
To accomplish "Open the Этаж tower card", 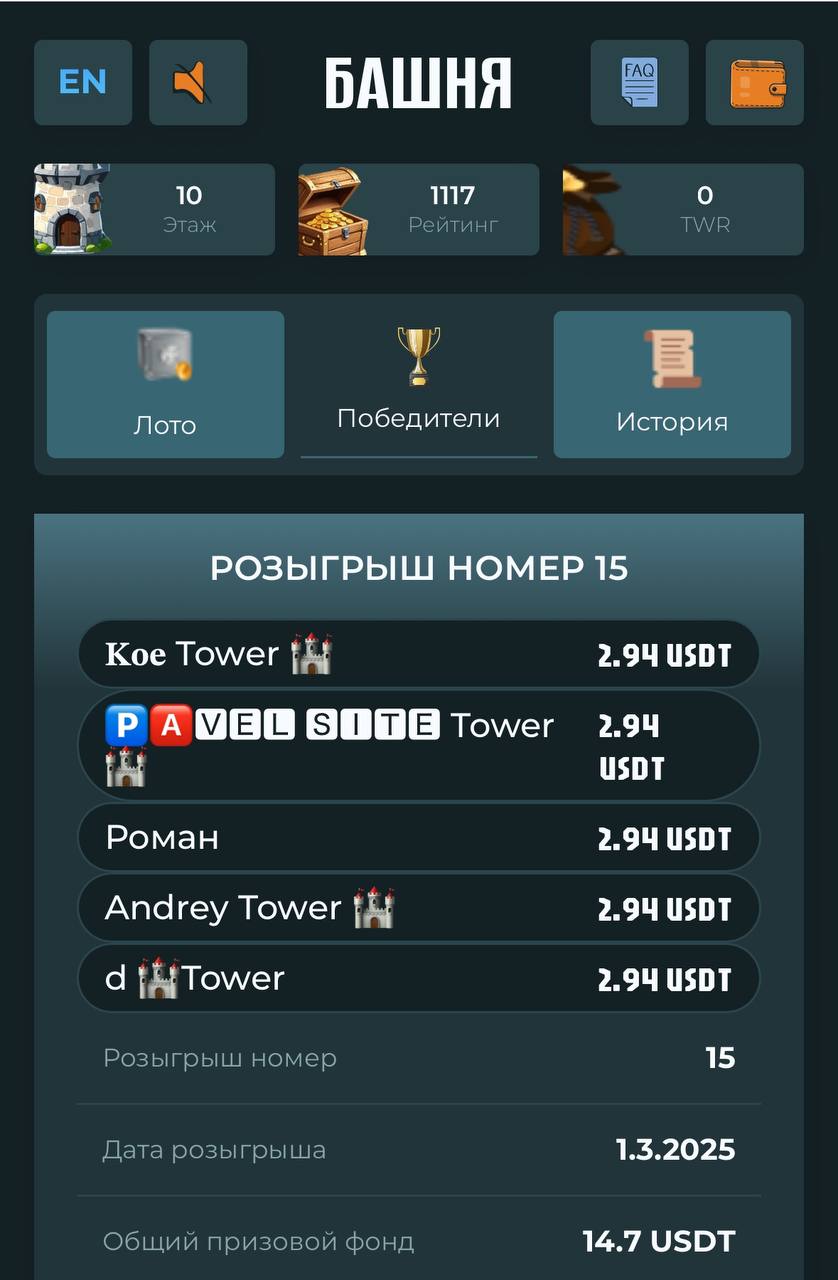I will 154,209.
